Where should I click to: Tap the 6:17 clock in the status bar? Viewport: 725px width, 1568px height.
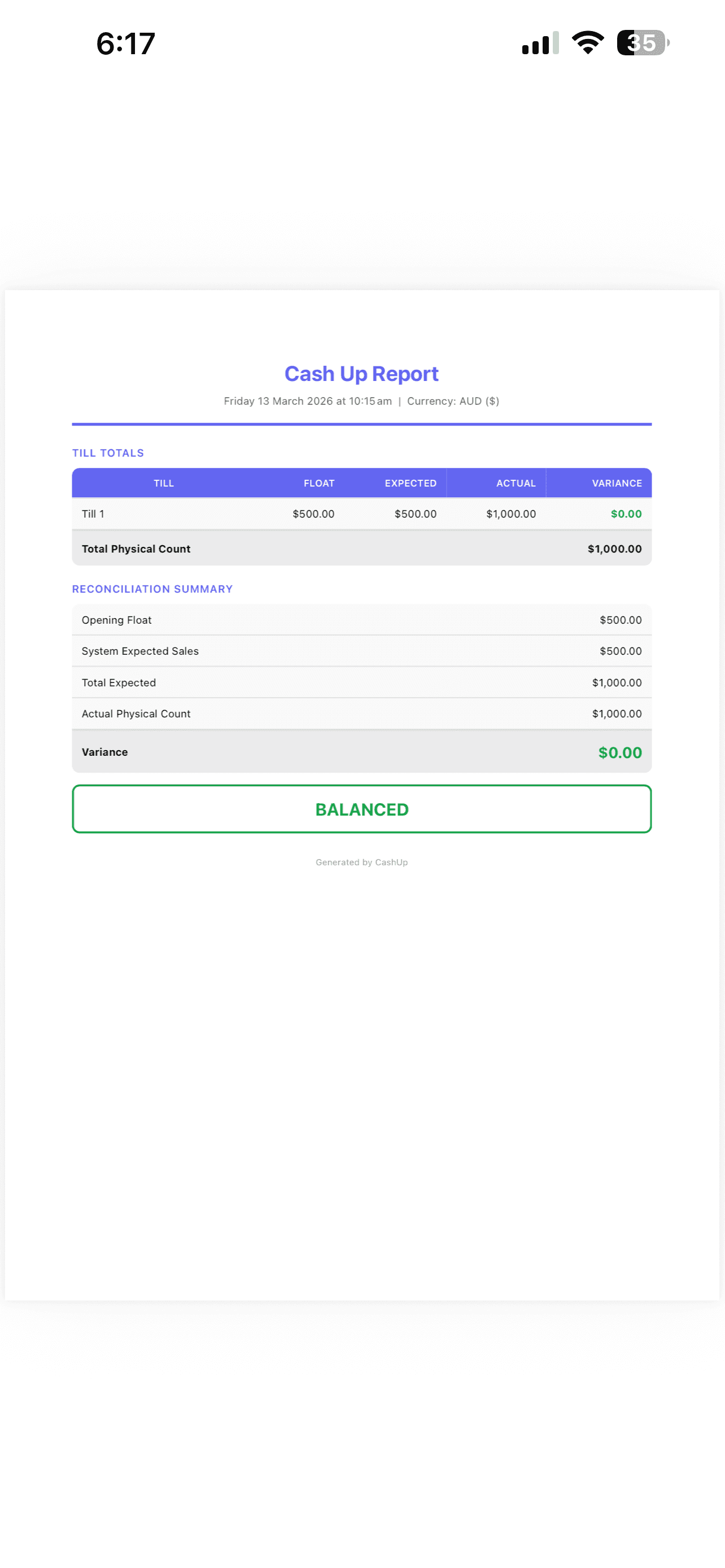[125, 41]
